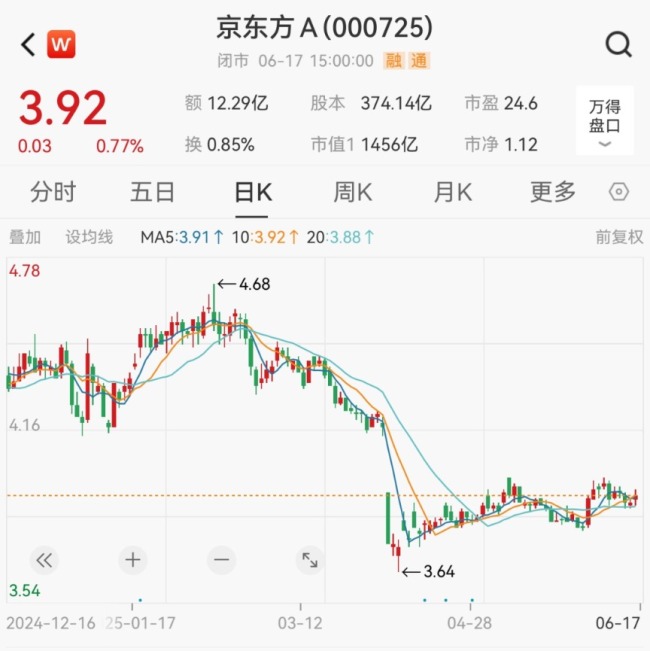Open the stock search

click(x=619, y=44)
